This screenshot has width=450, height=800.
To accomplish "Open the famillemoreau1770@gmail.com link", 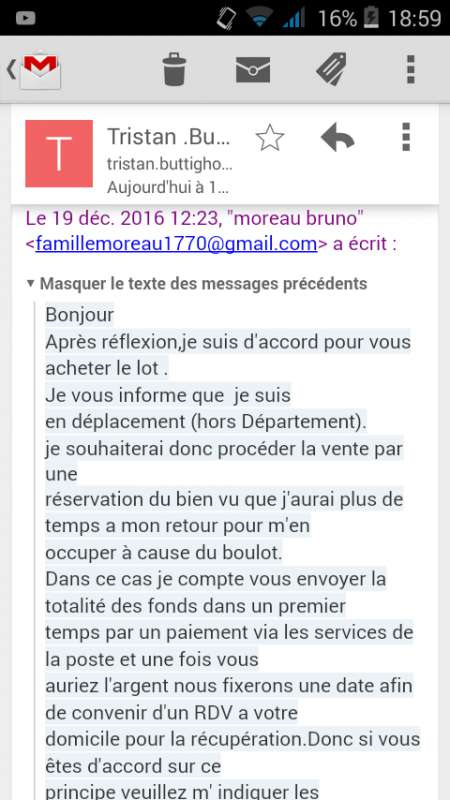I will coord(177,244).
